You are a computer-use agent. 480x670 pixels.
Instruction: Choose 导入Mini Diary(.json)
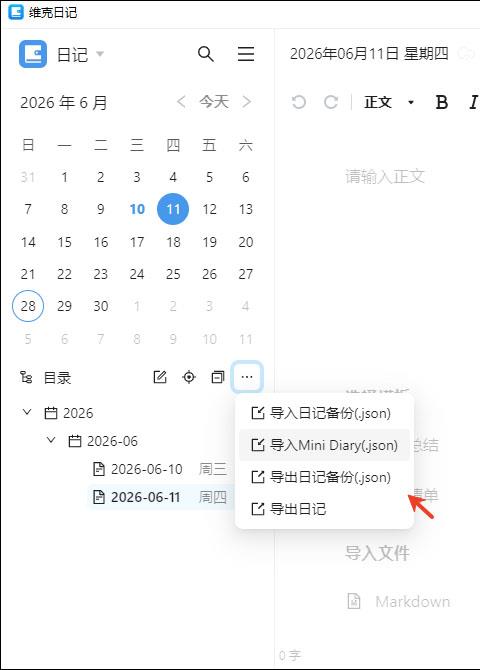pyautogui.click(x=324, y=445)
